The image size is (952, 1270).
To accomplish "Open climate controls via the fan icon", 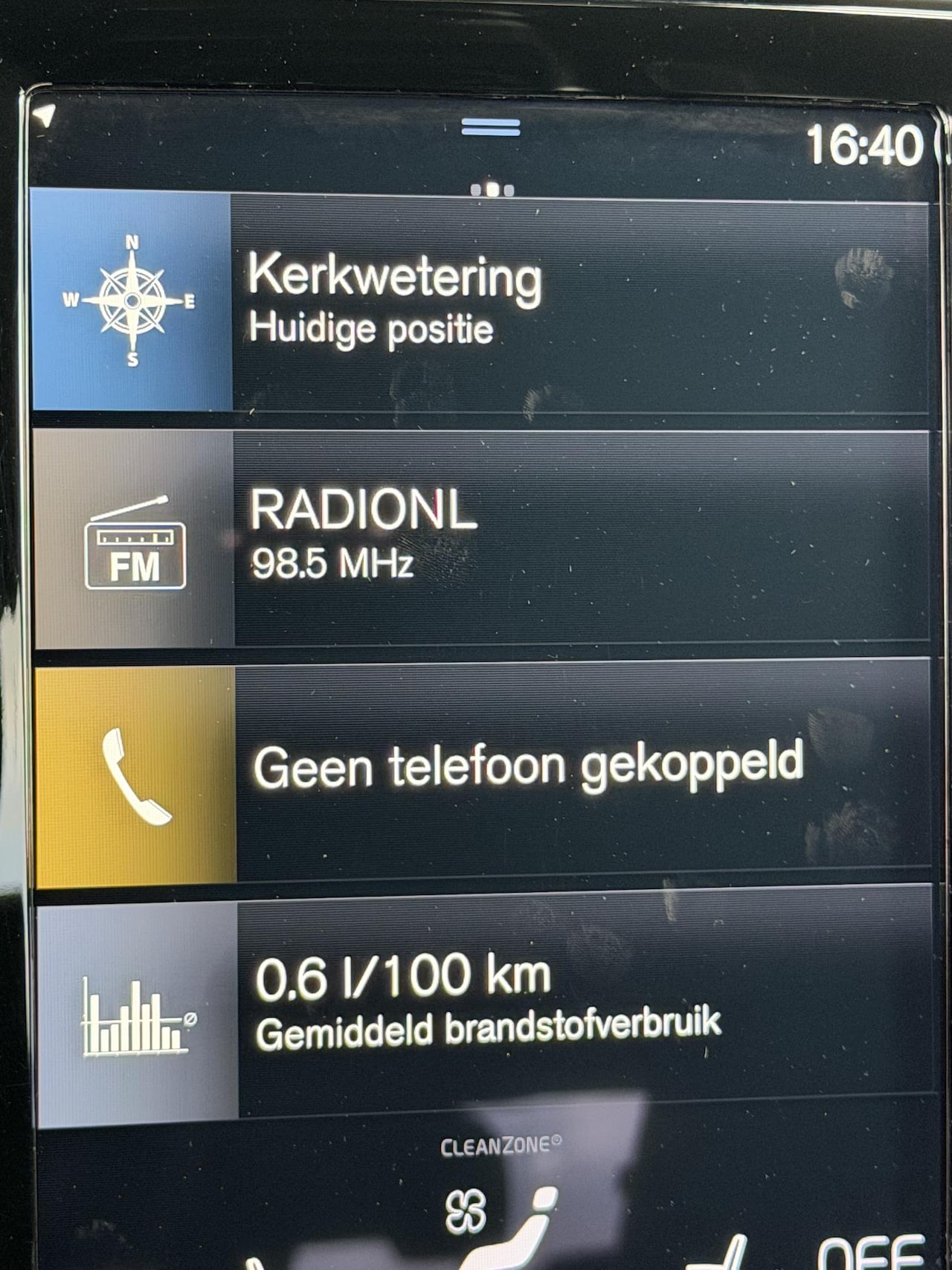I will pos(466,1211).
